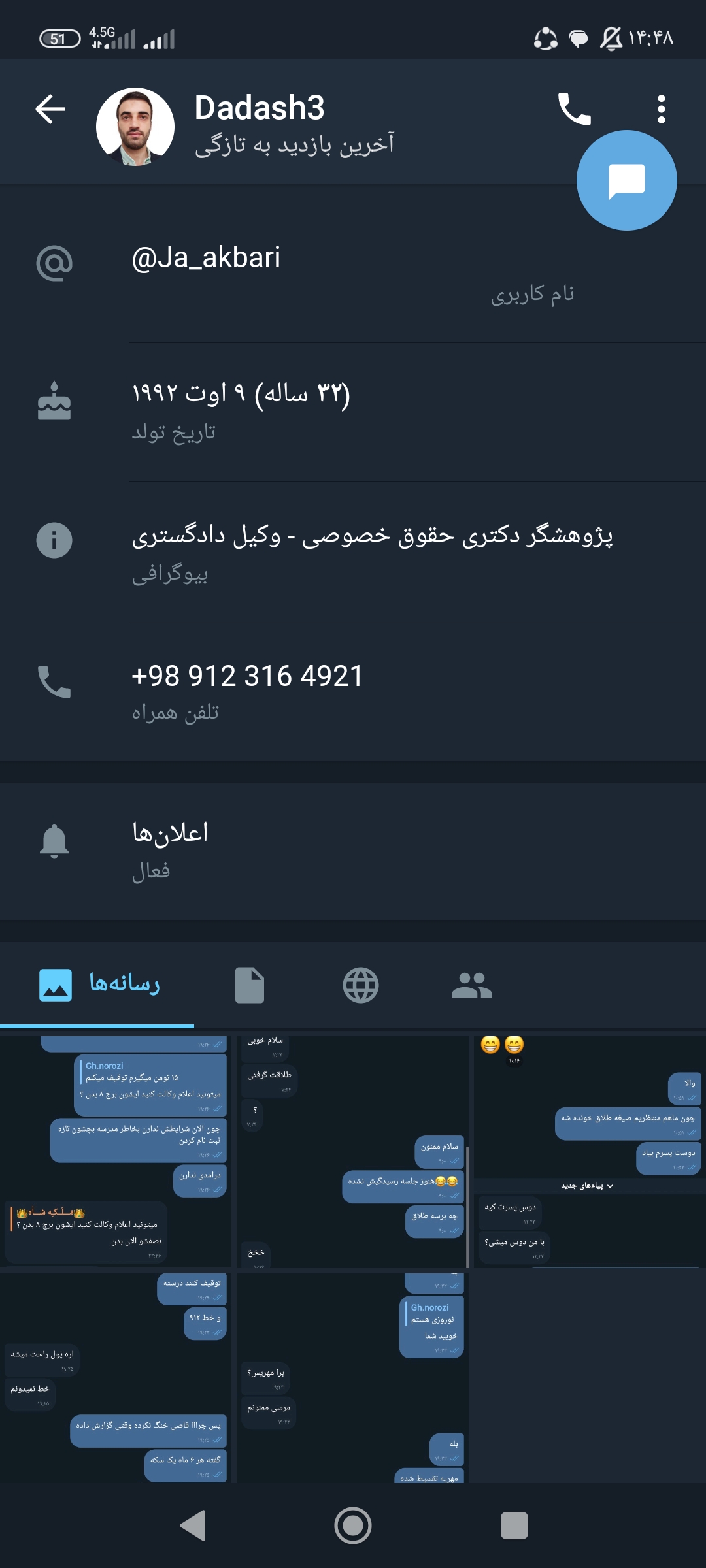Open the three-dot overflow menu
This screenshot has width=706, height=1568.
[661, 108]
